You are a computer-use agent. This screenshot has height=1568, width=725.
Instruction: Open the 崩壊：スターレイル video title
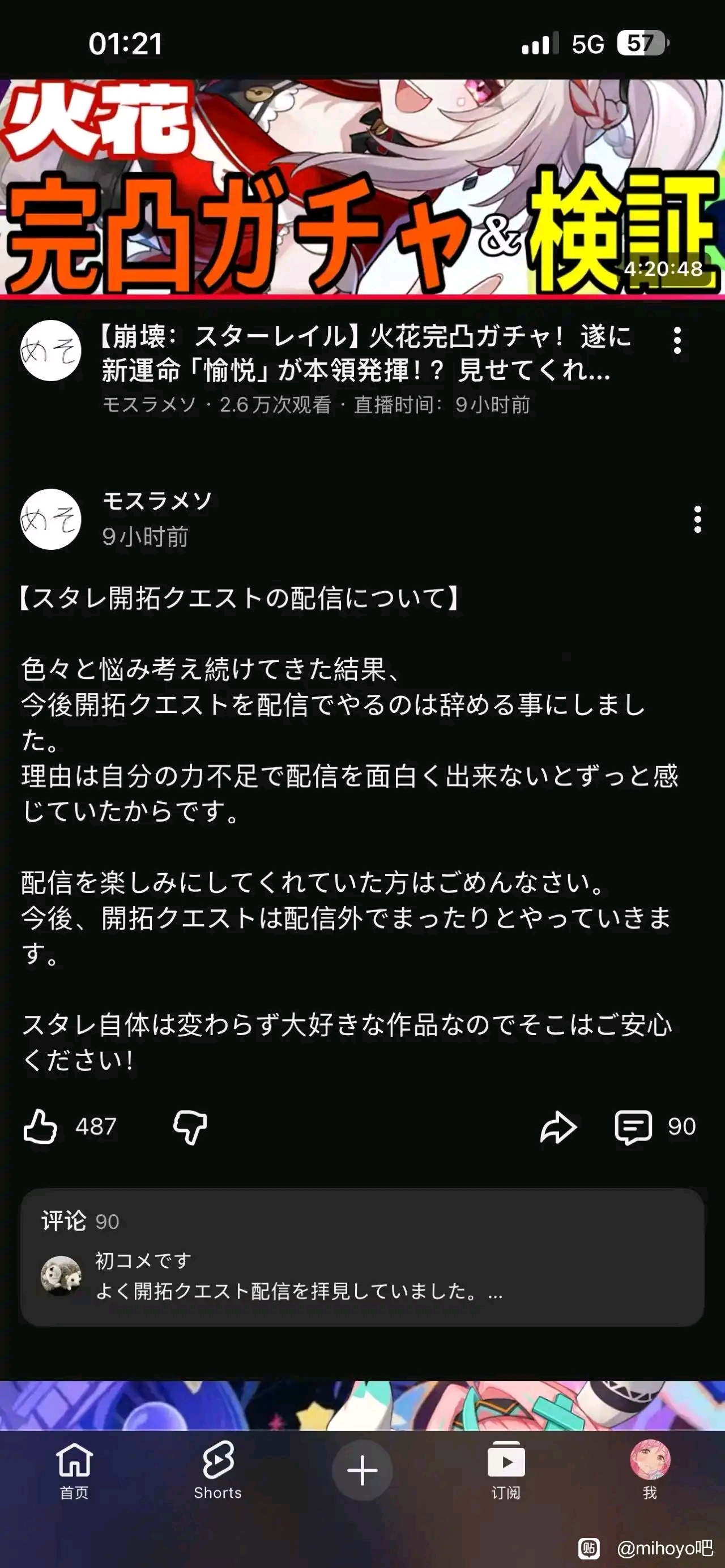365,353
